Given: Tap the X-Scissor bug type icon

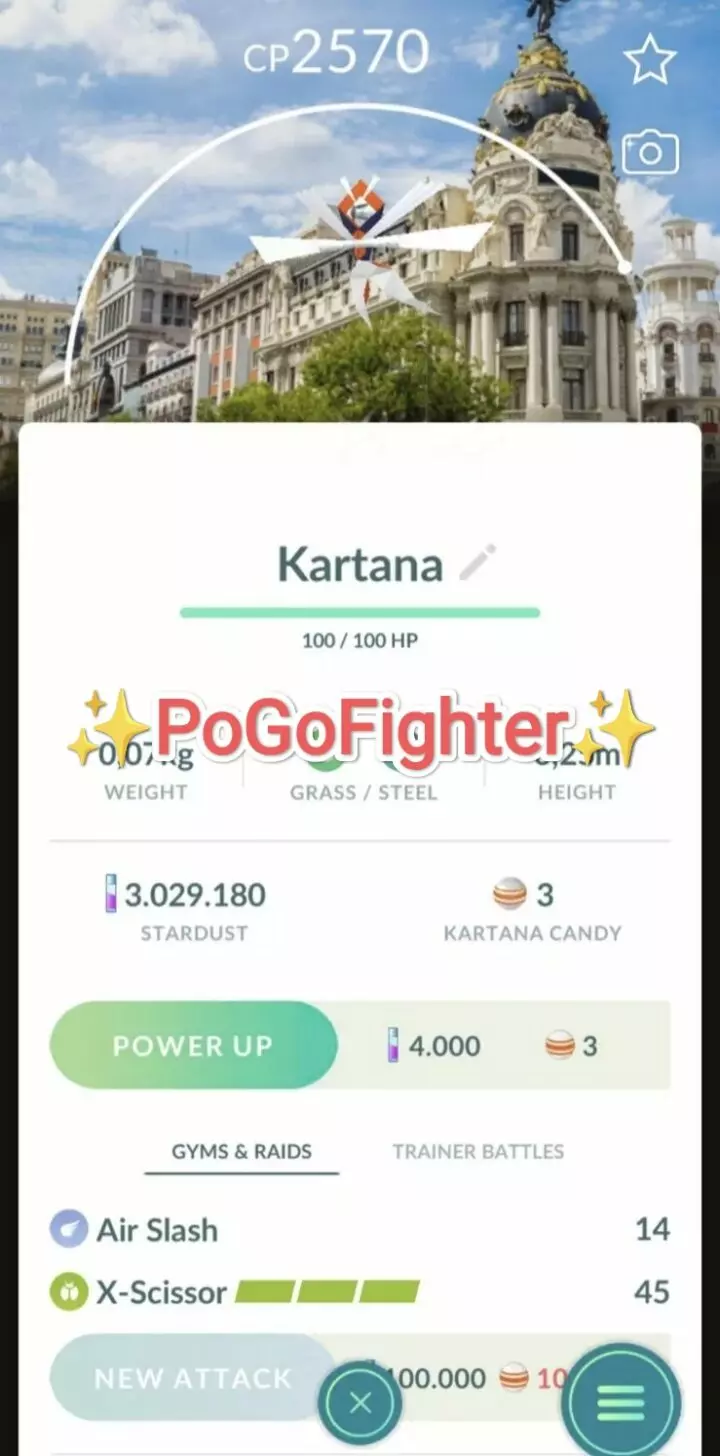Looking at the screenshot, I should pyautogui.click(x=69, y=1291).
